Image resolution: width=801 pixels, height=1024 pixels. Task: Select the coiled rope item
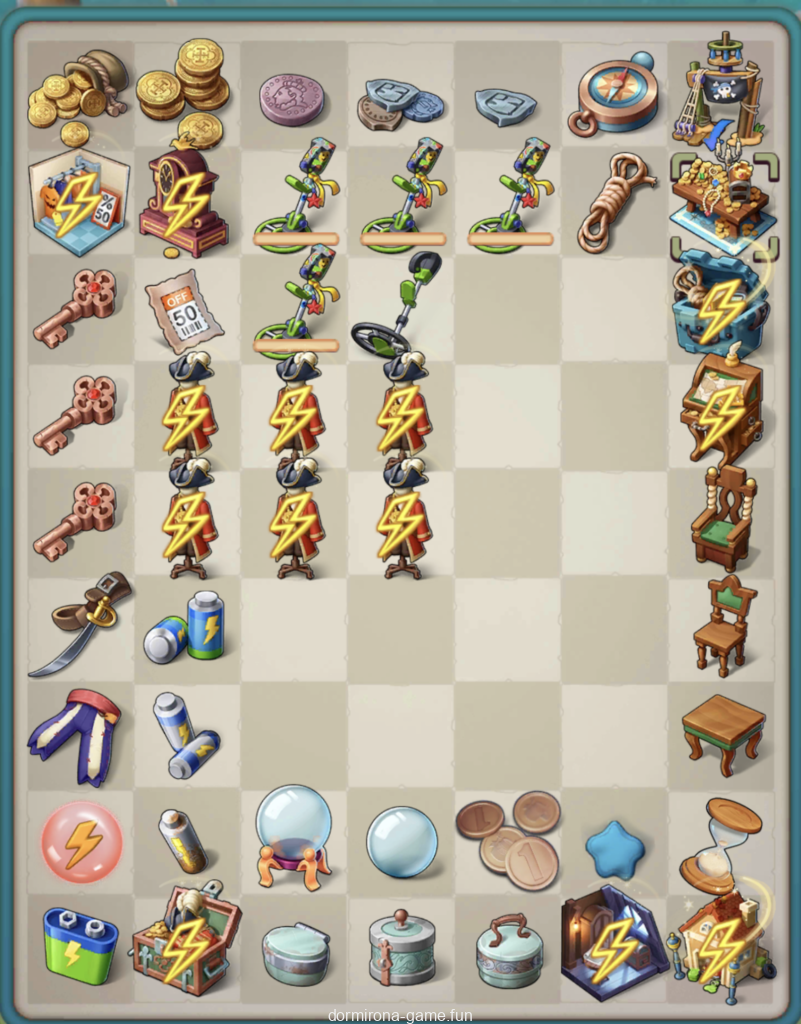click(612, 200)
